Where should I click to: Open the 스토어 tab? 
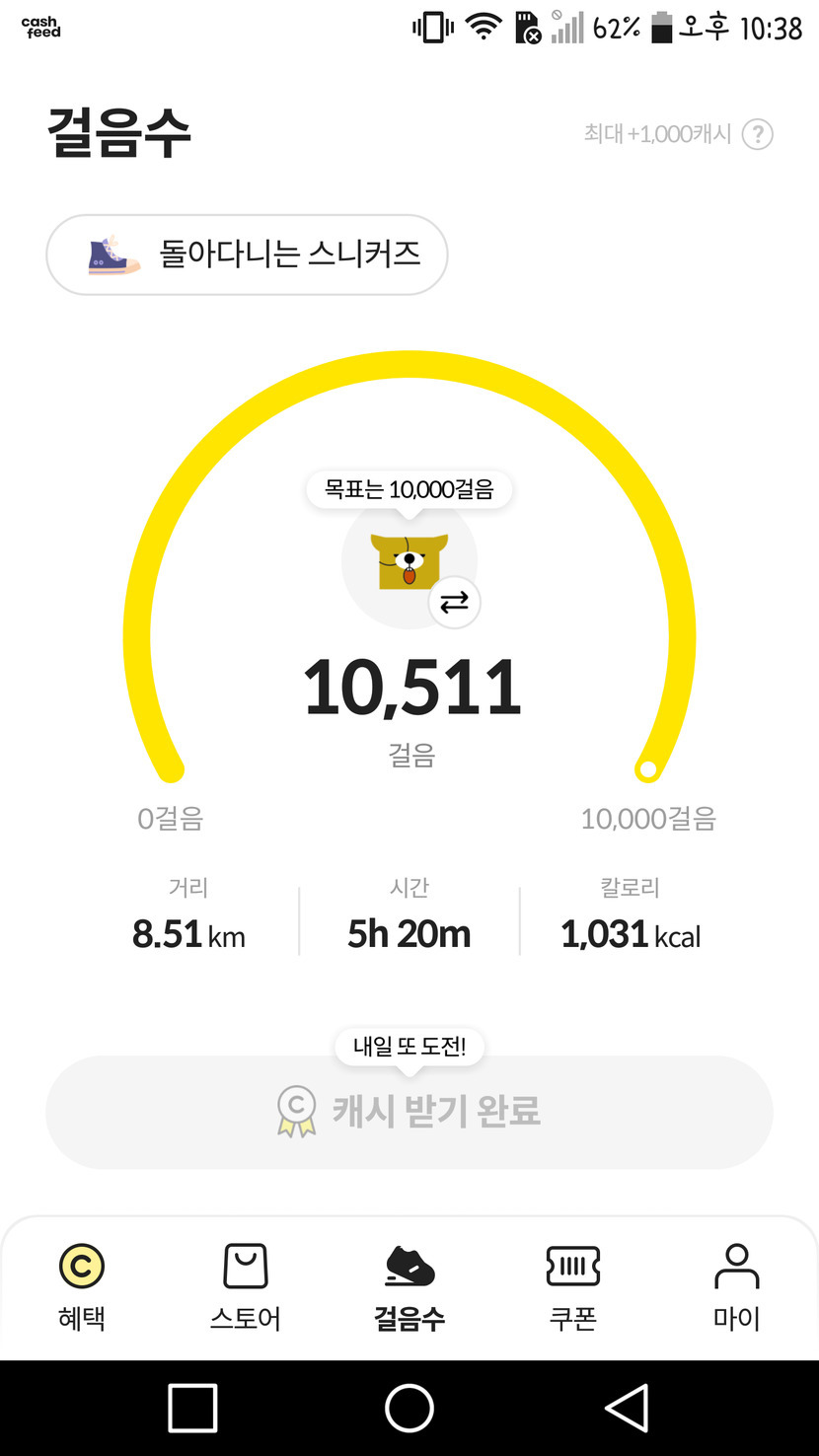click(246, 1286)
